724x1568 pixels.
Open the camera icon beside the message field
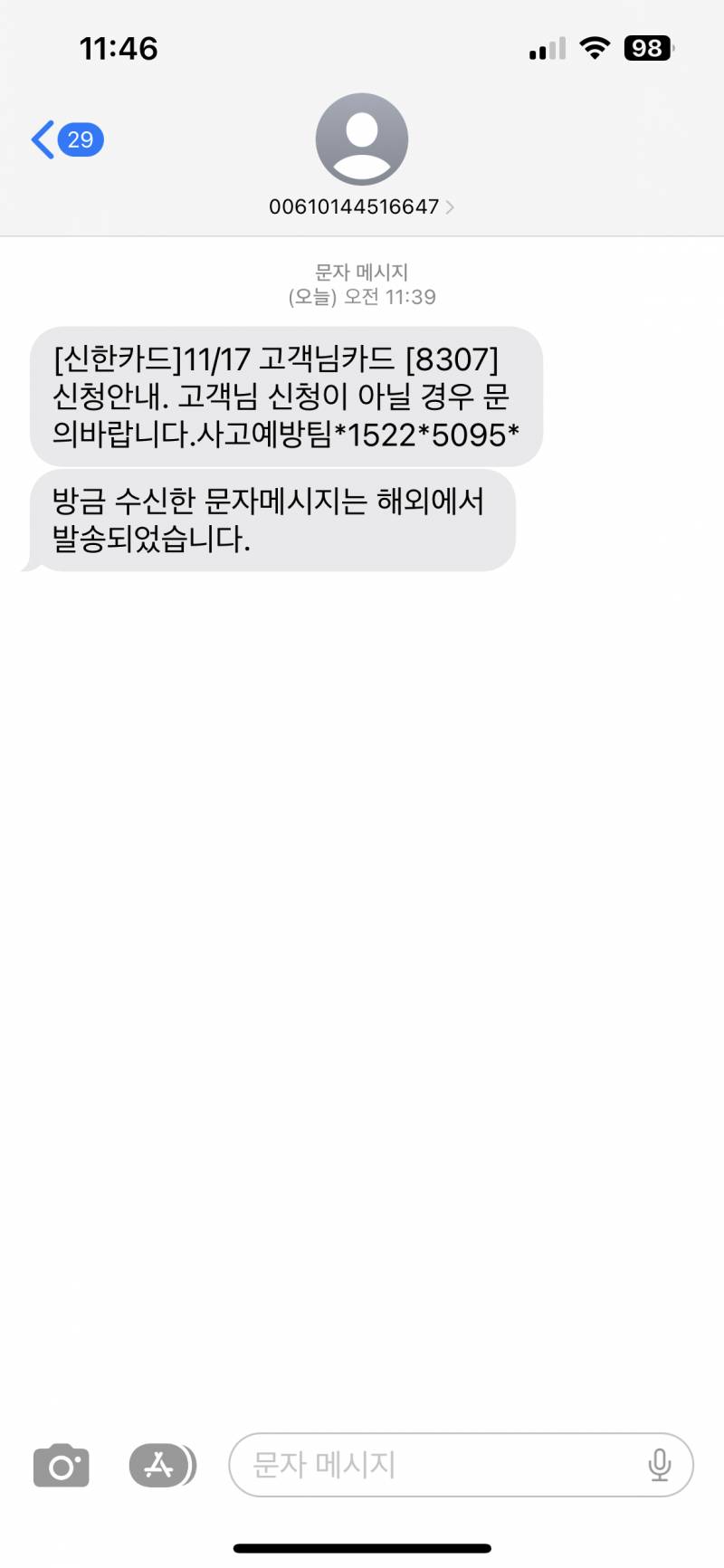[60, 1465]
